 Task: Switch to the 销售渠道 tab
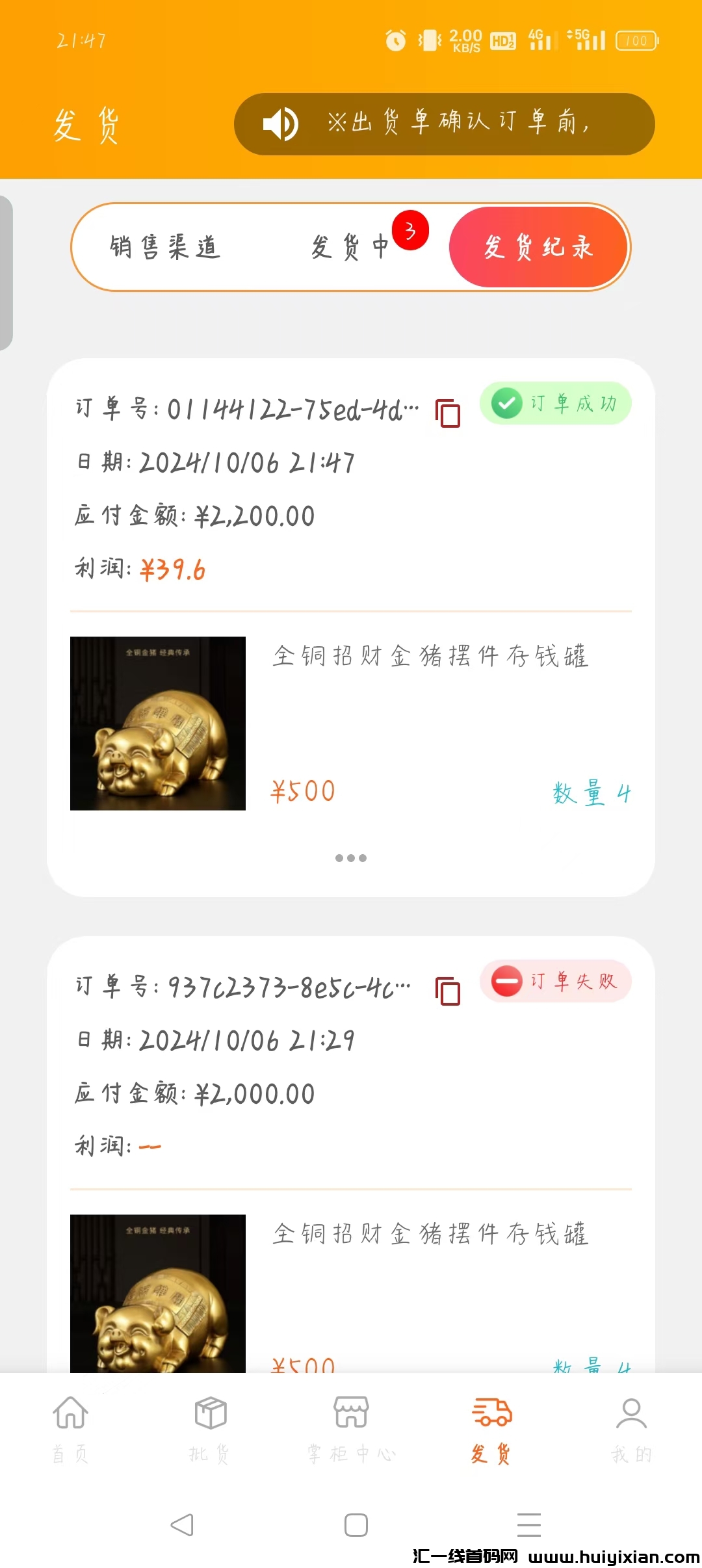click(165, 247)
